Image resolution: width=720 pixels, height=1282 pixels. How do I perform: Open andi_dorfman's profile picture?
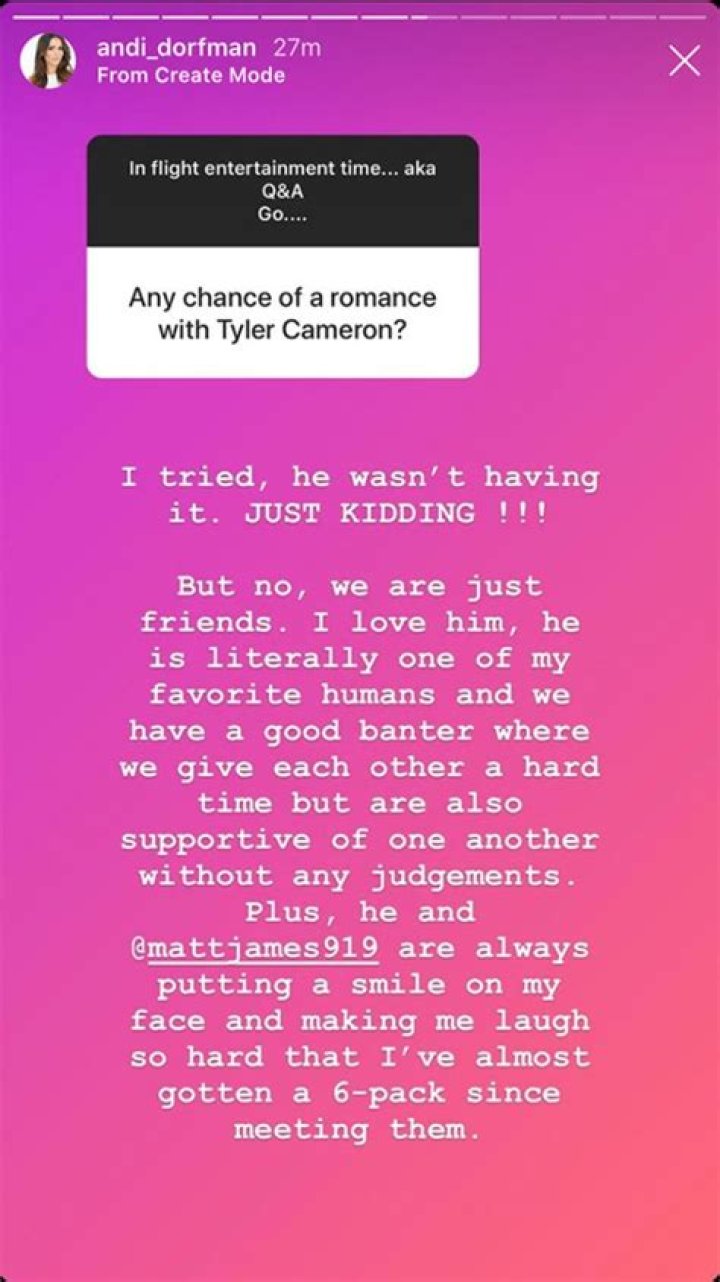click(x=48, y=61)
